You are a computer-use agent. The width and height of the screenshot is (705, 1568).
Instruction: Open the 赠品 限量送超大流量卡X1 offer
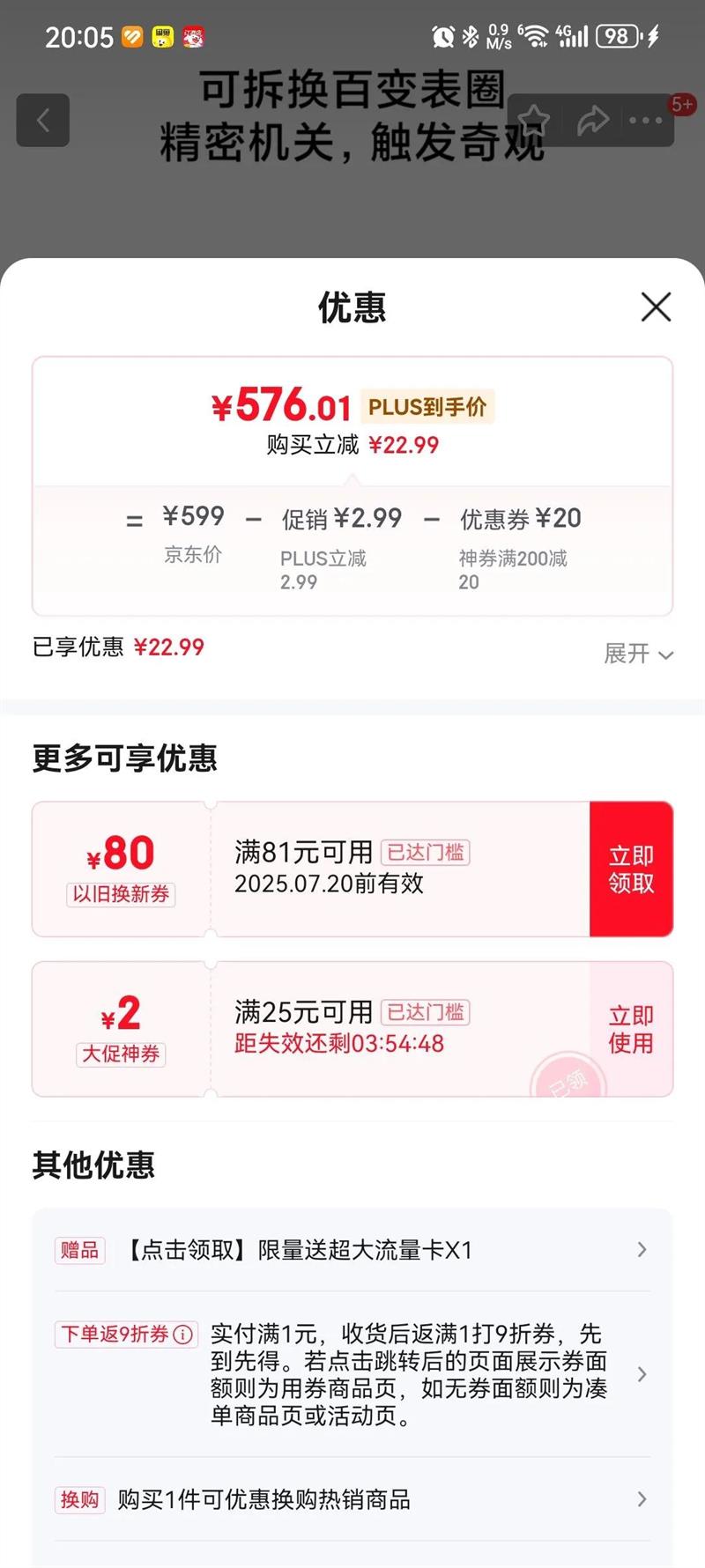click(x=352, y=1250)
